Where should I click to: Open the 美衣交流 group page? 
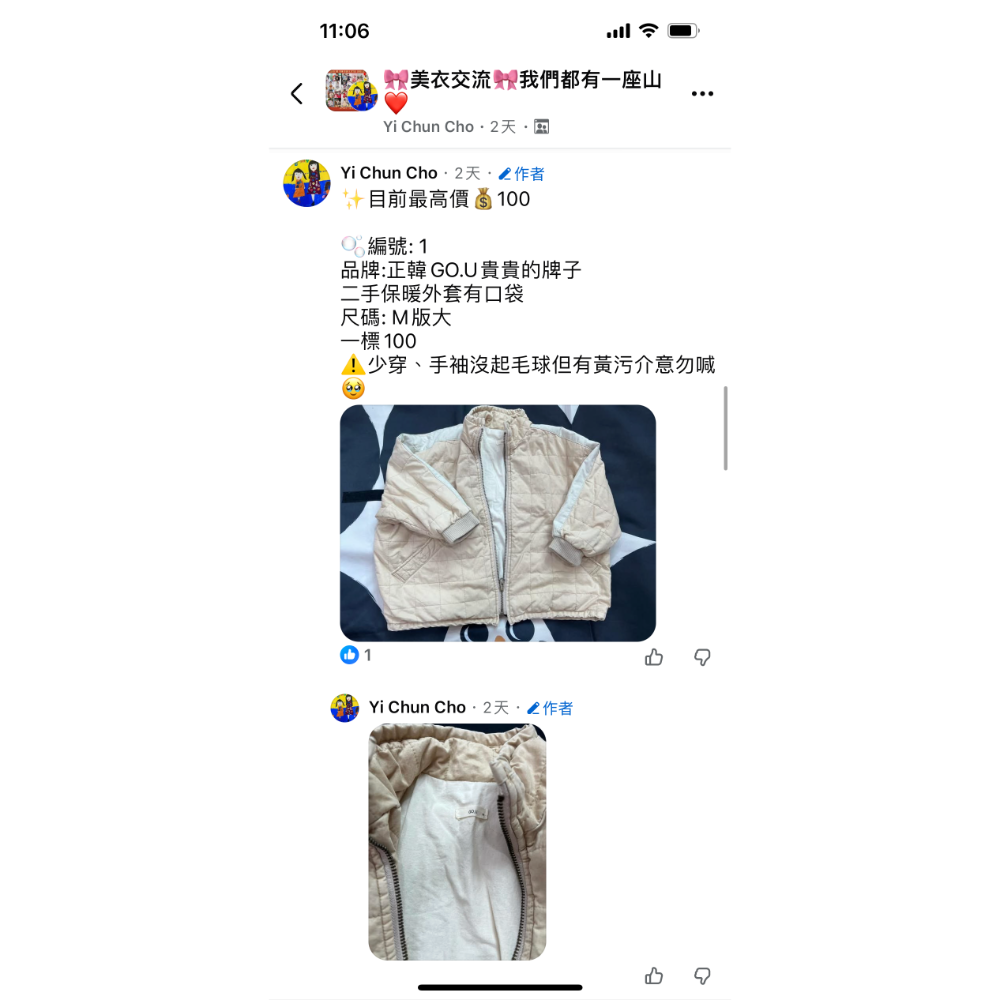click(x=522, y=81)
